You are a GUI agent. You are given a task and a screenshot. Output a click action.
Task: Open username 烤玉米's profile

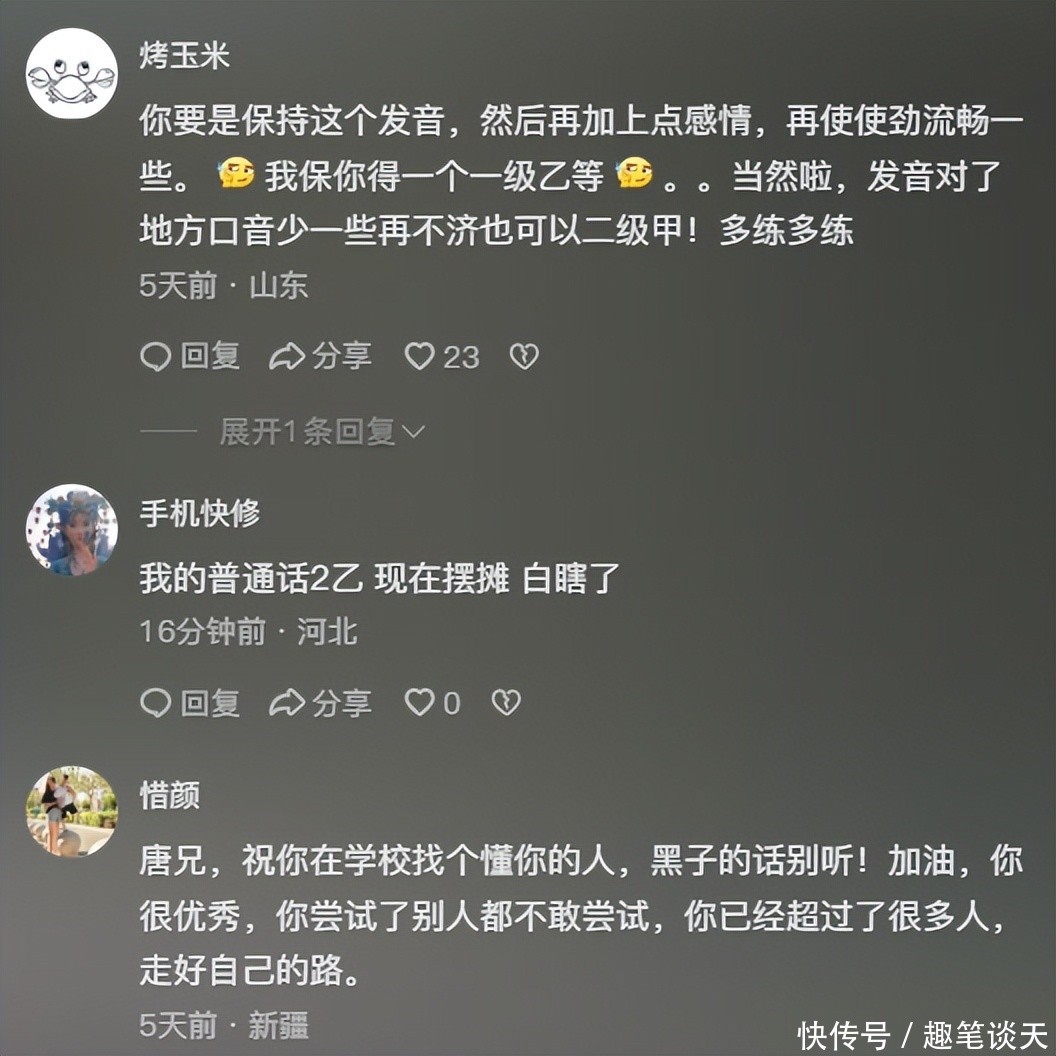pos(185,55)
